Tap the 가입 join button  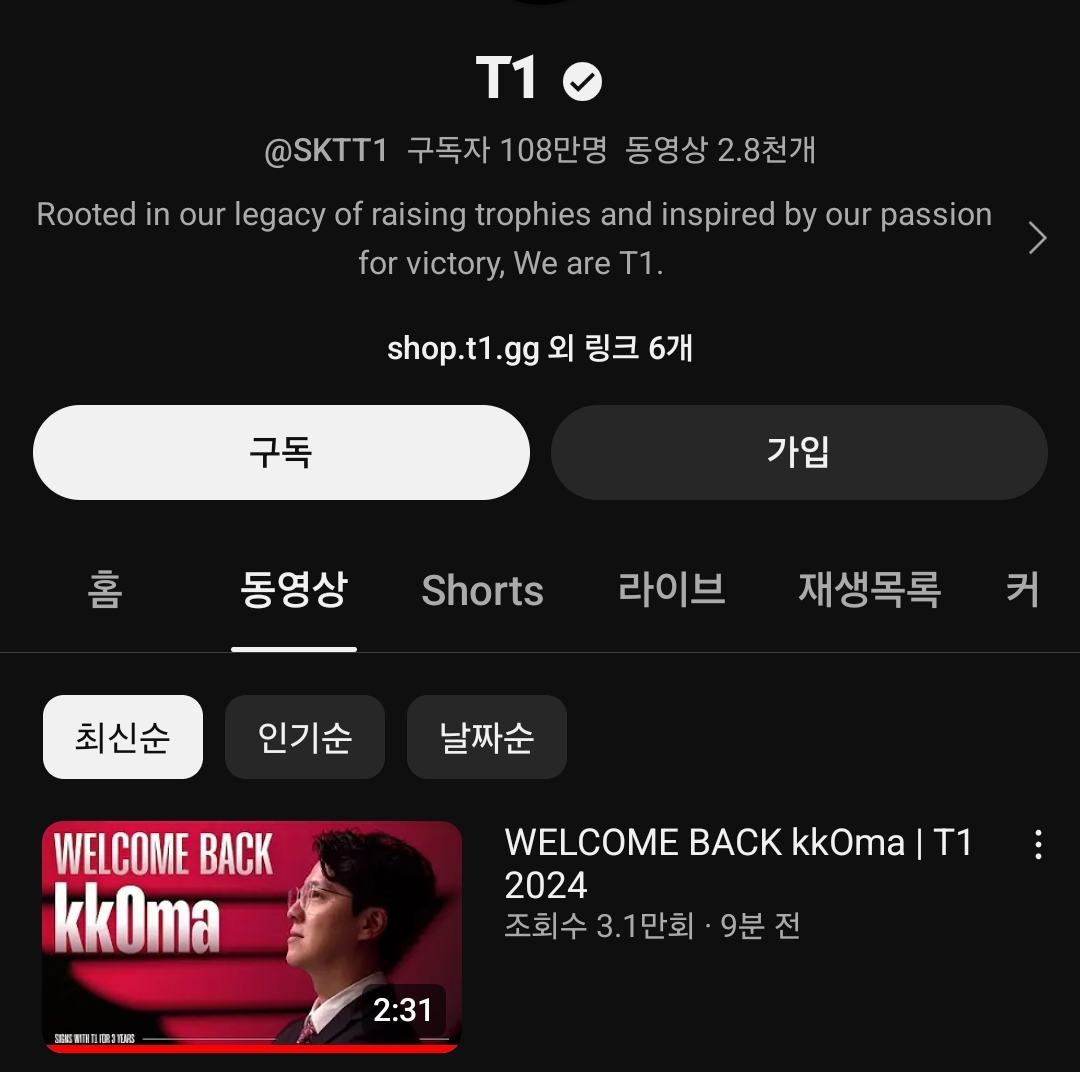coord(799,452)
